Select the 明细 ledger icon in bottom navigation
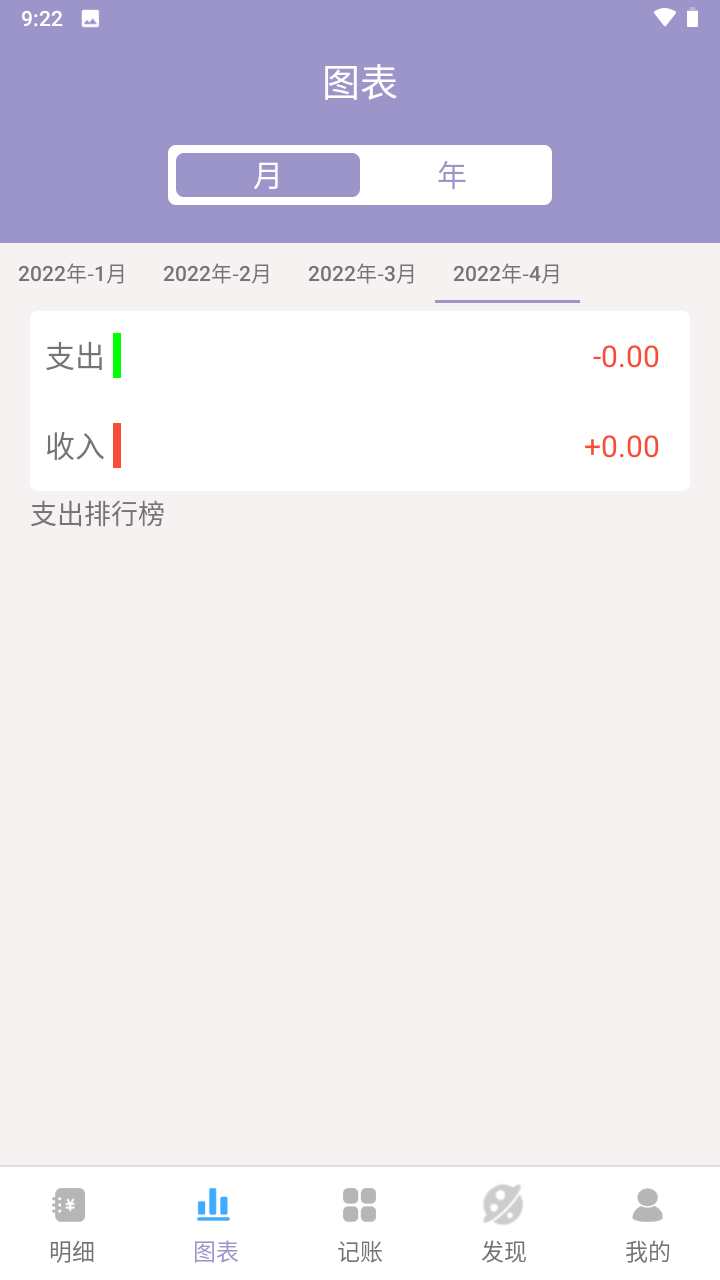 point(69,1205)
